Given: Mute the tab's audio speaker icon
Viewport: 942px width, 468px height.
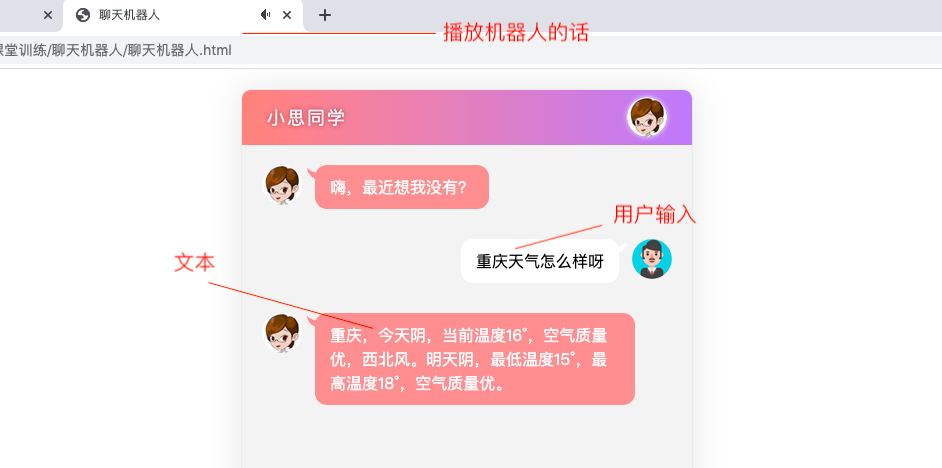Looking at the screenshot, I should (265, 15).
